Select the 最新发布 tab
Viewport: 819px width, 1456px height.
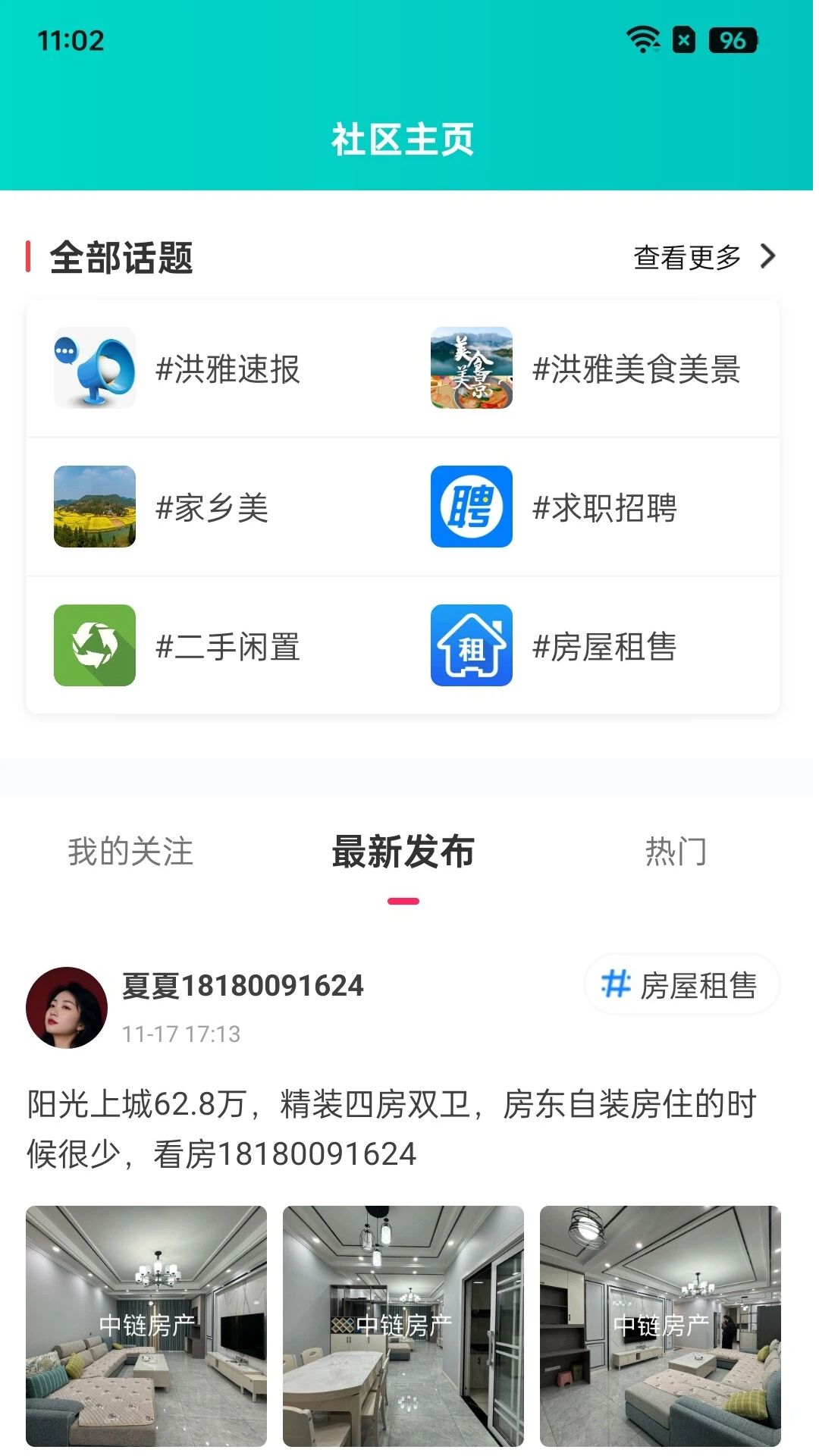[401, 853]
